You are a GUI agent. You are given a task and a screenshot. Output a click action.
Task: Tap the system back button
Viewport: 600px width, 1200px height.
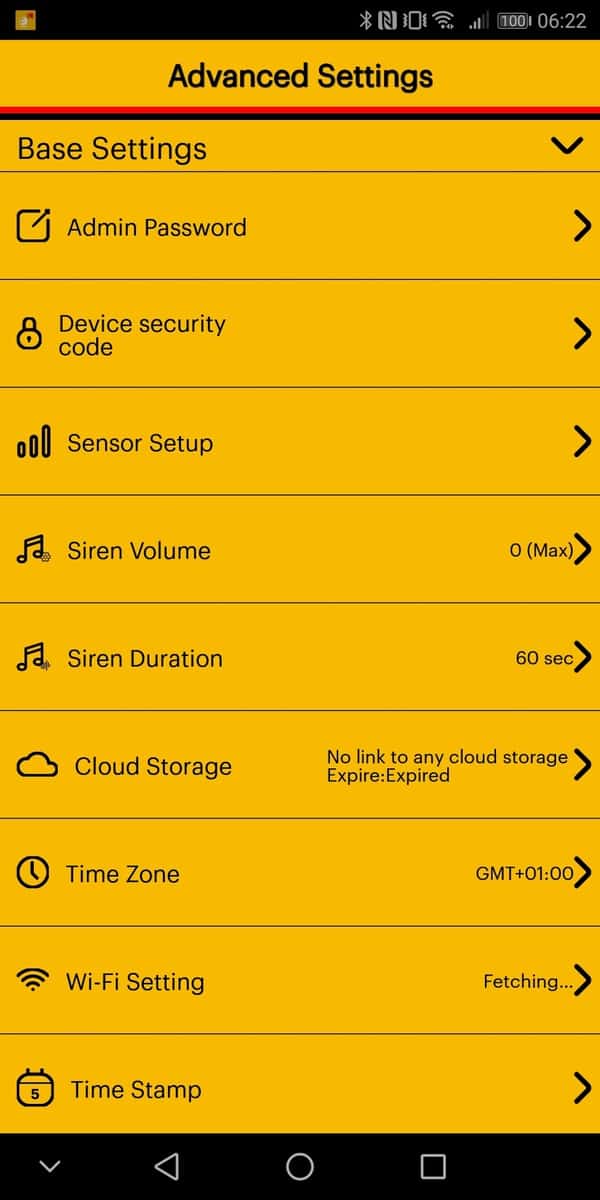(167, 1166)
